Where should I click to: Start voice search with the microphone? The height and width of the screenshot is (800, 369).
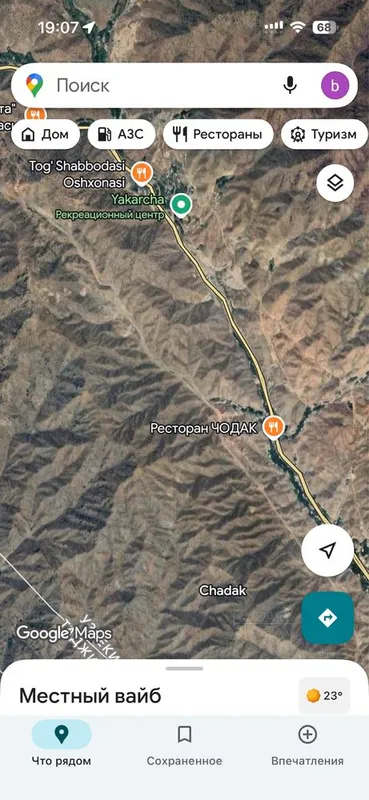pyautogui.click(x=290, y=85)
